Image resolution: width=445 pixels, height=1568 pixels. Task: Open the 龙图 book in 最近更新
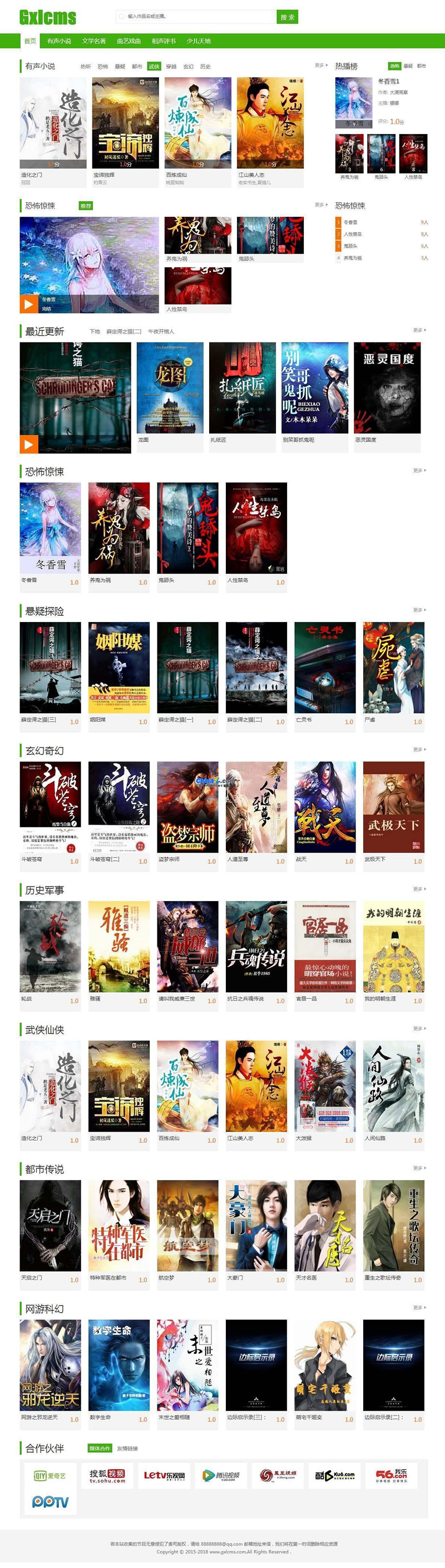click(x=170, y=388)
